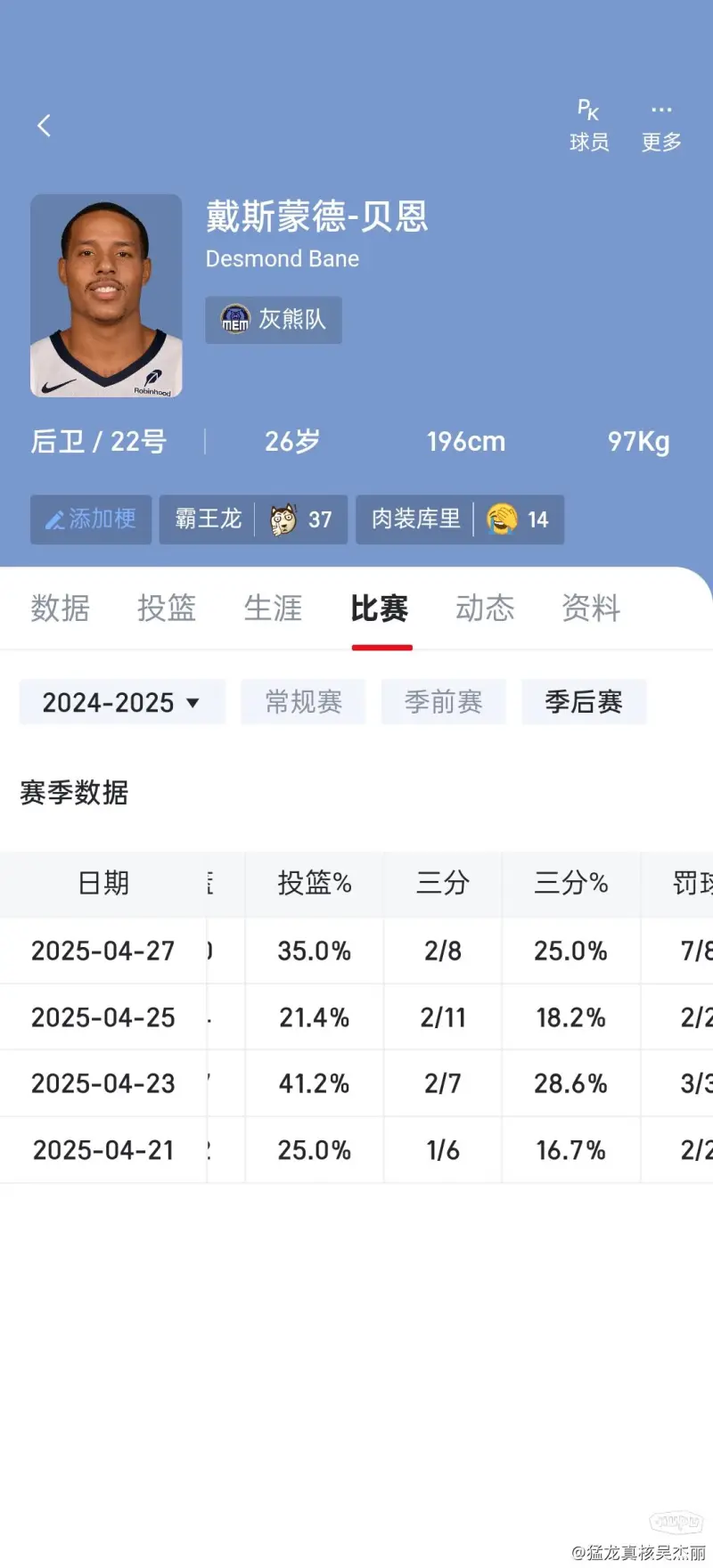Select the 比赛 tab
Image resolution: width=713 pixels, height=1568 pixels.
[x=380, y=608]
